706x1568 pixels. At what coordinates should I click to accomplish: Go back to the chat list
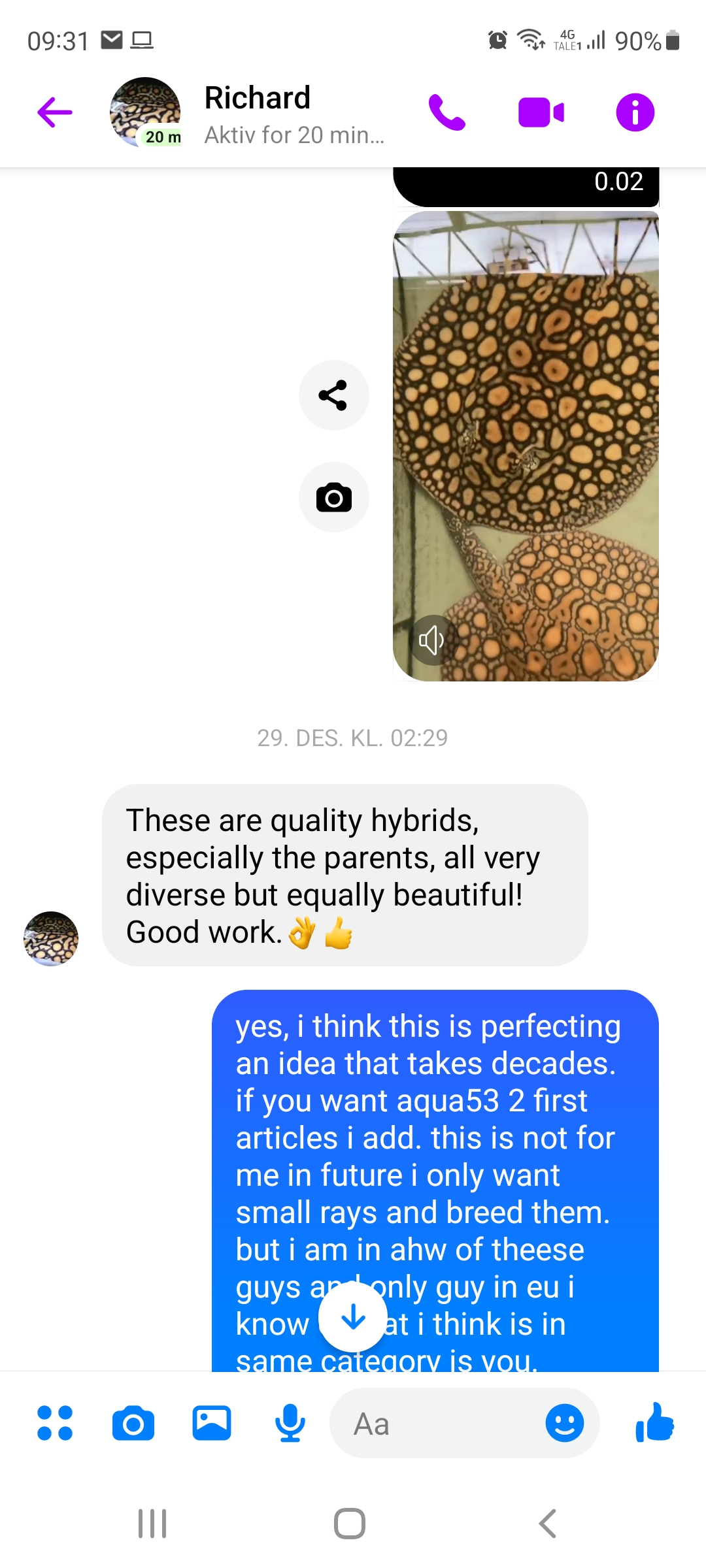pos(55,112)
